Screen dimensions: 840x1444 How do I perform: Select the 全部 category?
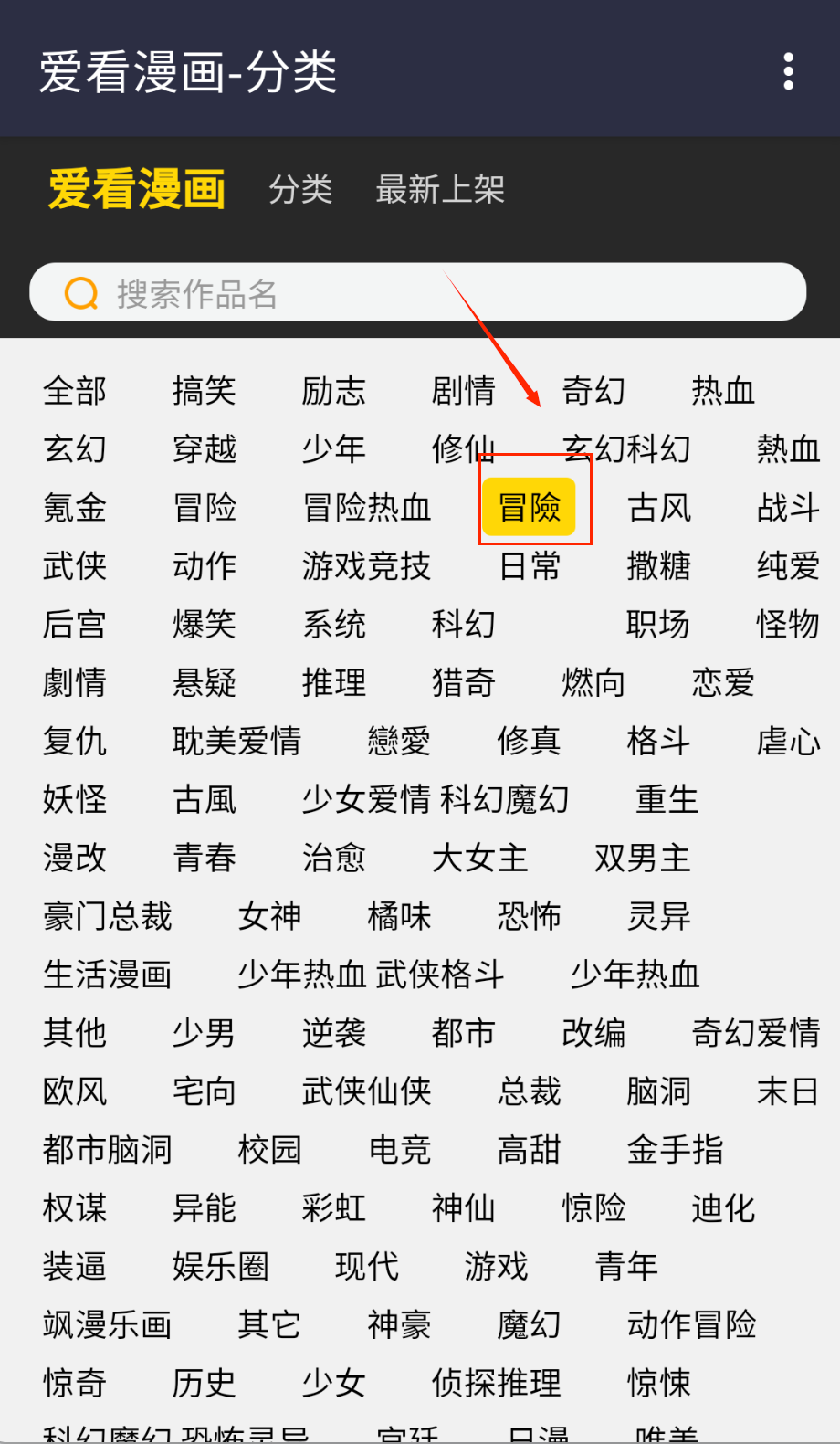click(75, 391)
